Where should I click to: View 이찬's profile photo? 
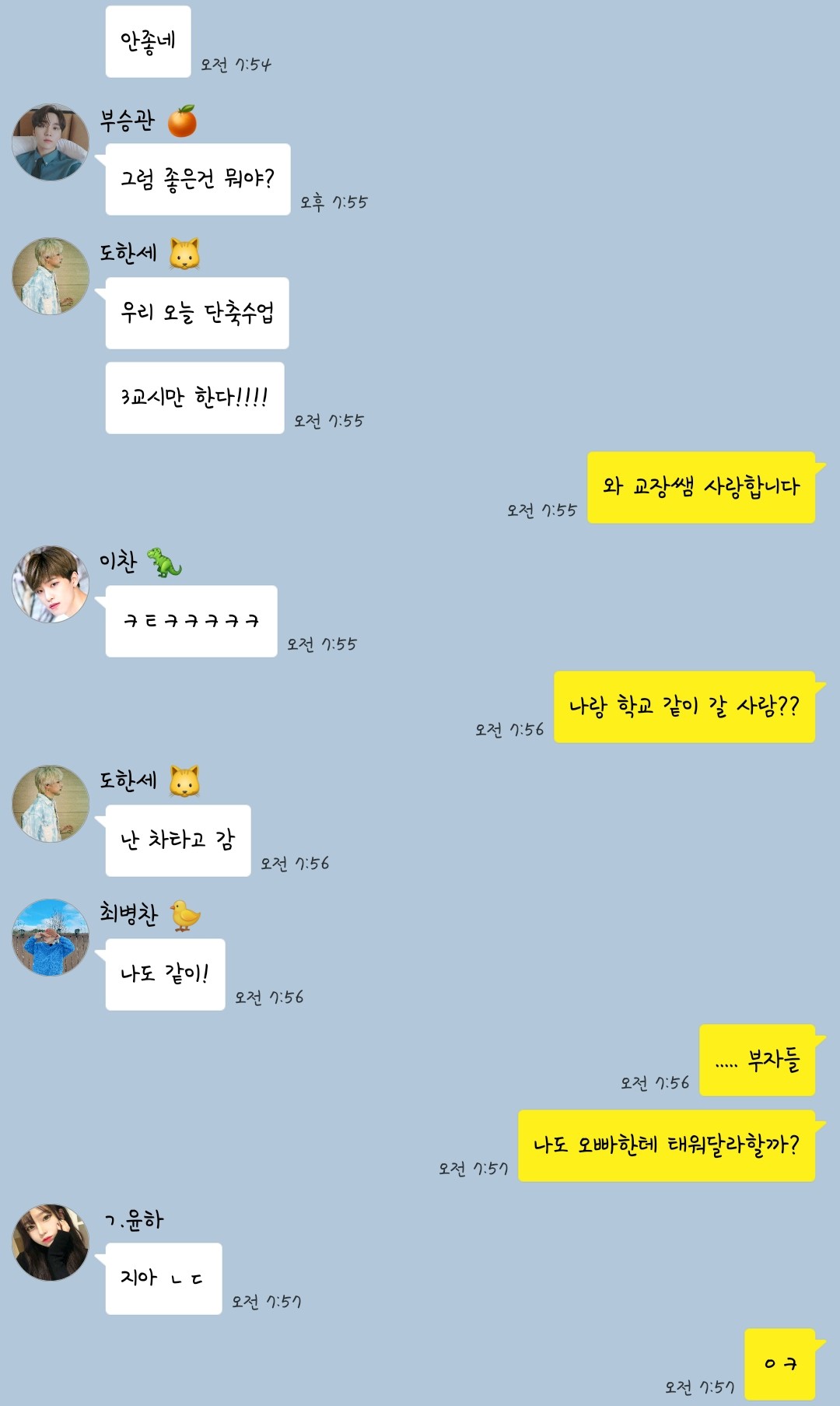(51, 584)
